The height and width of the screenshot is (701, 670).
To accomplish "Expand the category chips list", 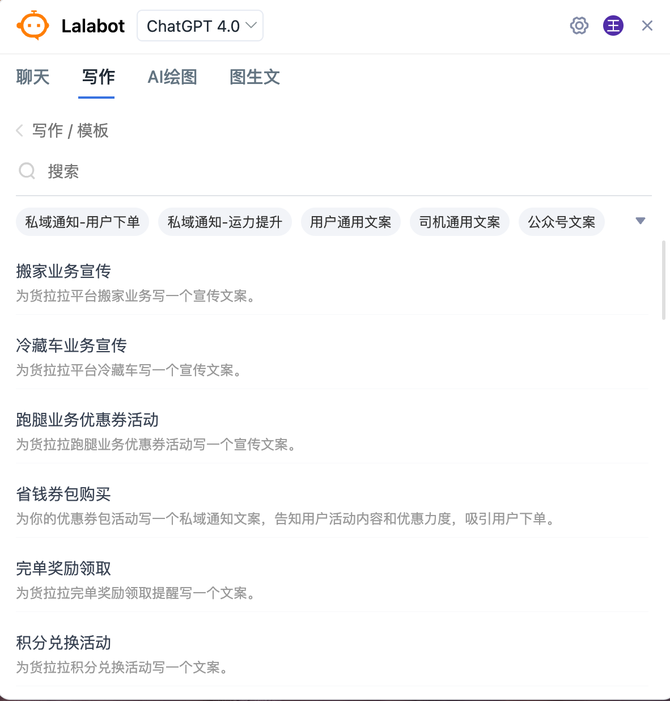I will coord(640,221).
